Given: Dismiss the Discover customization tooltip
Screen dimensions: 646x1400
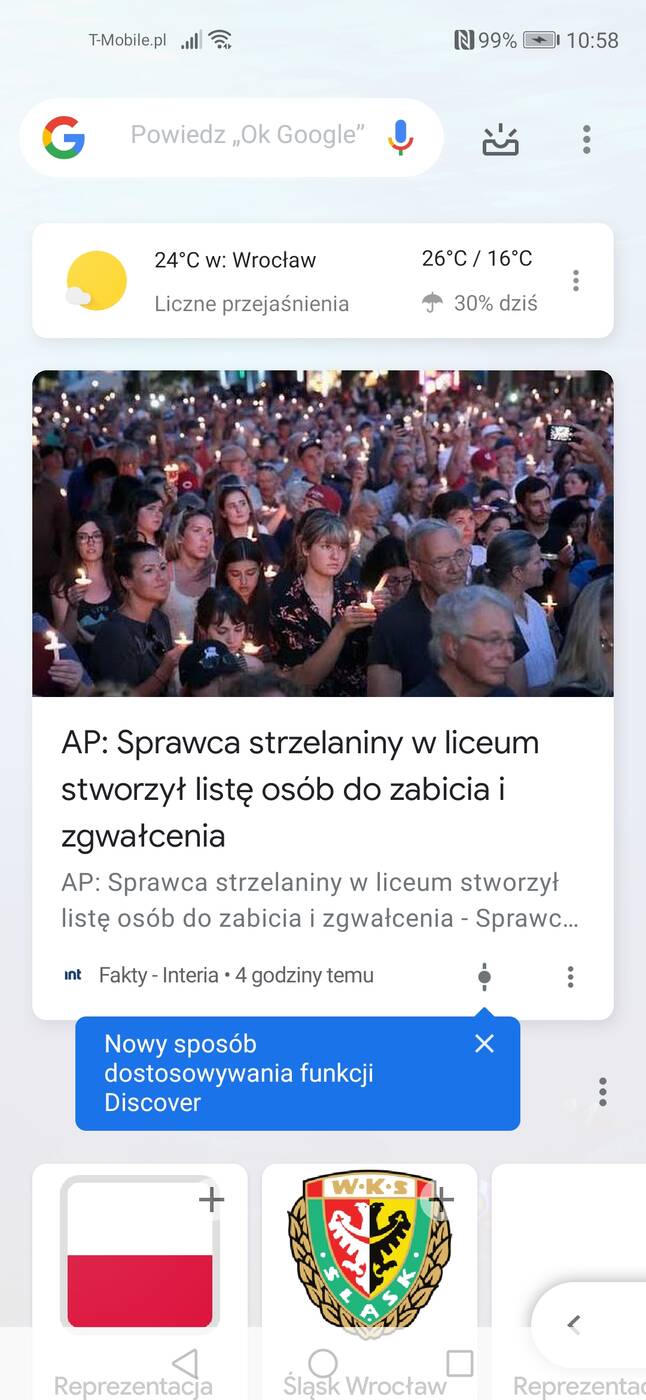Looking at the screenshot, I should coord(485,1044).
